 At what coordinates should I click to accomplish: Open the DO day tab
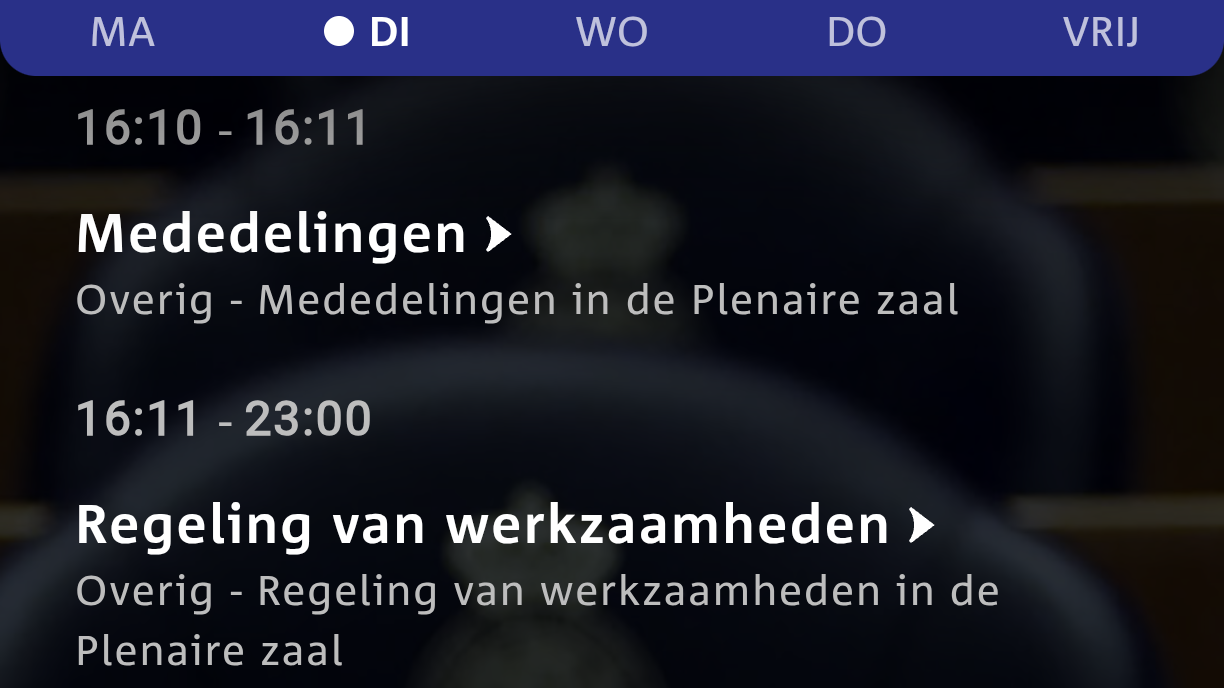click(856, 33)
